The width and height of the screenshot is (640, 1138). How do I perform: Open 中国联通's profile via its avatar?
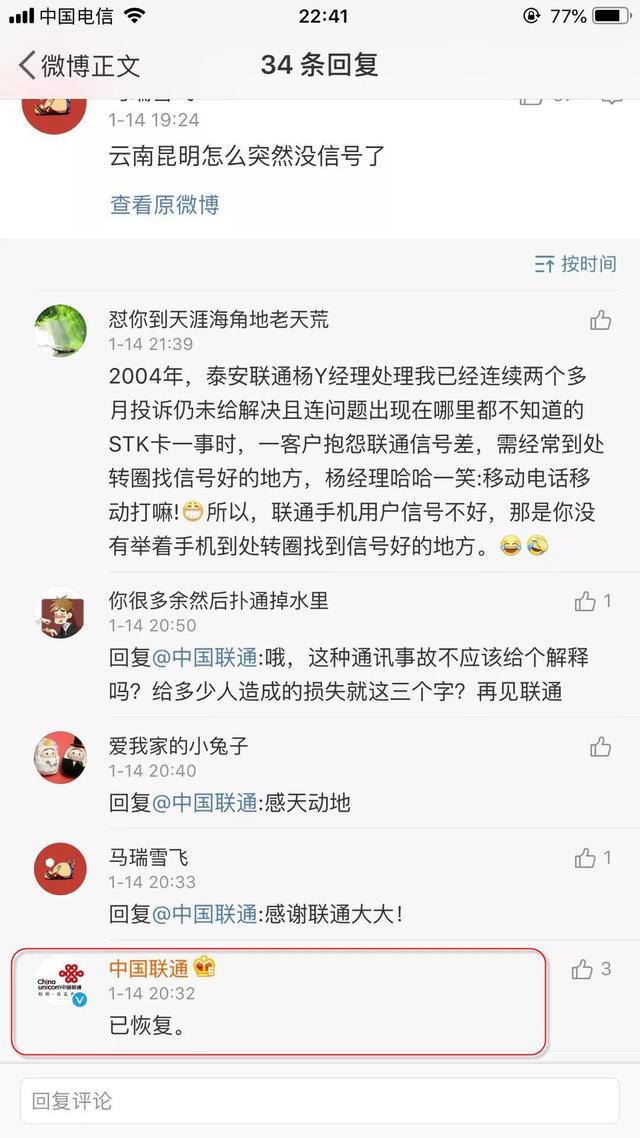61,981
